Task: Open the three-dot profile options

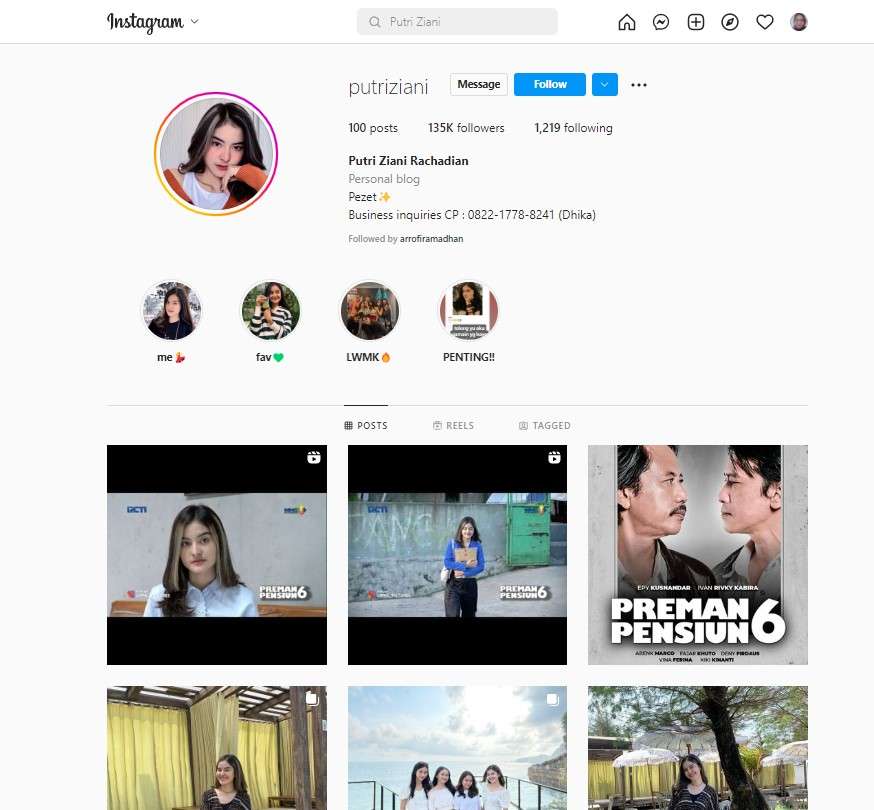Action: click(x=639, y=85)
